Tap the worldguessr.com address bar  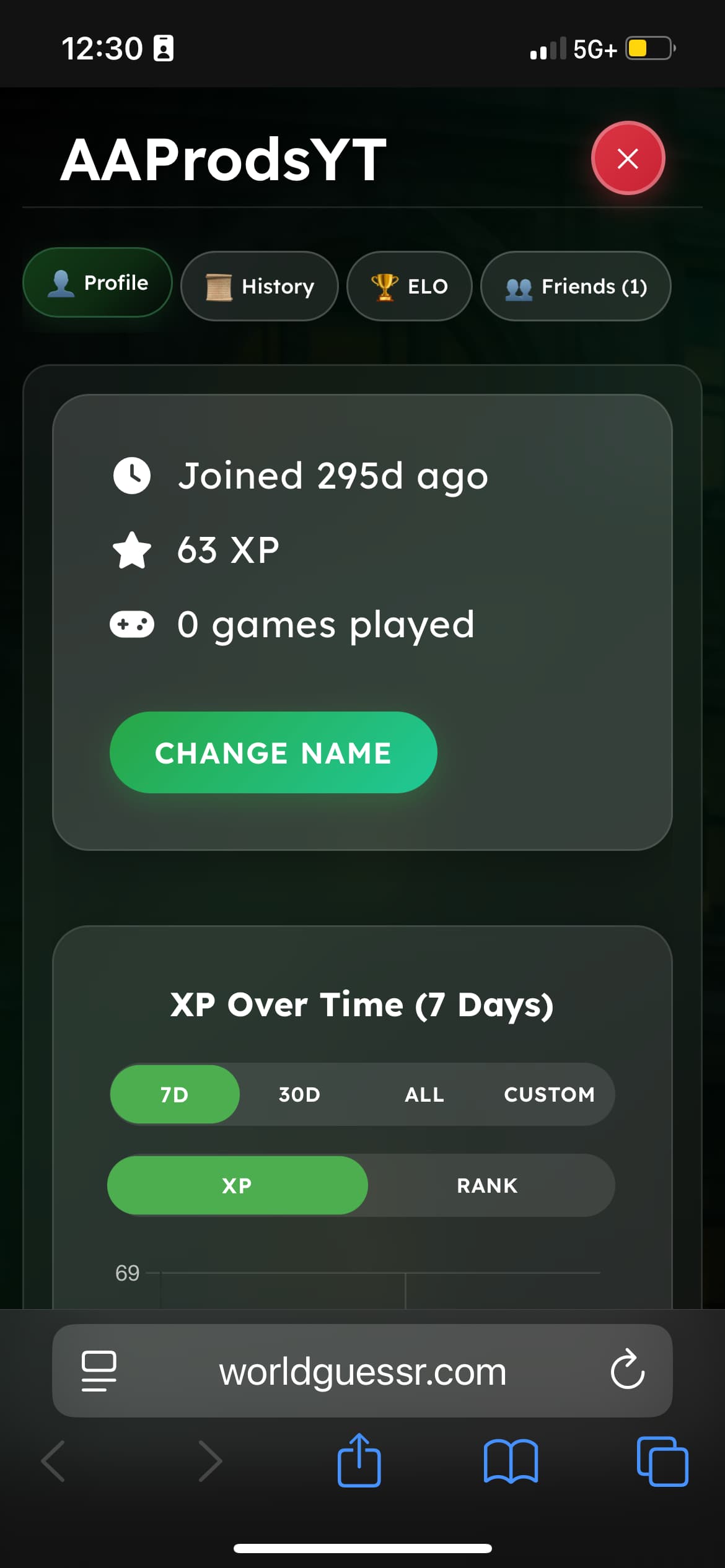(362, 1372)
